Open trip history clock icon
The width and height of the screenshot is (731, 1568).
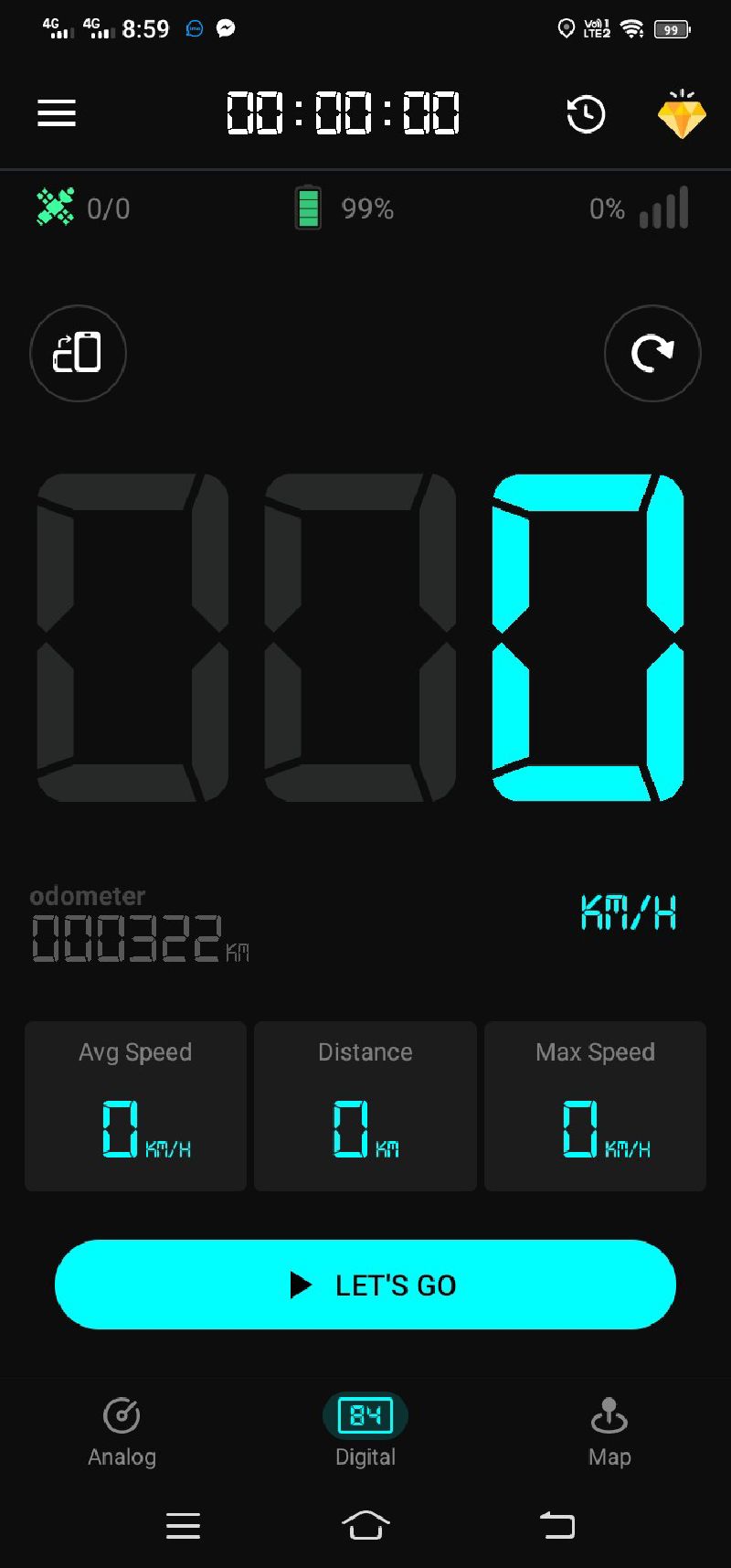[586, 114]
